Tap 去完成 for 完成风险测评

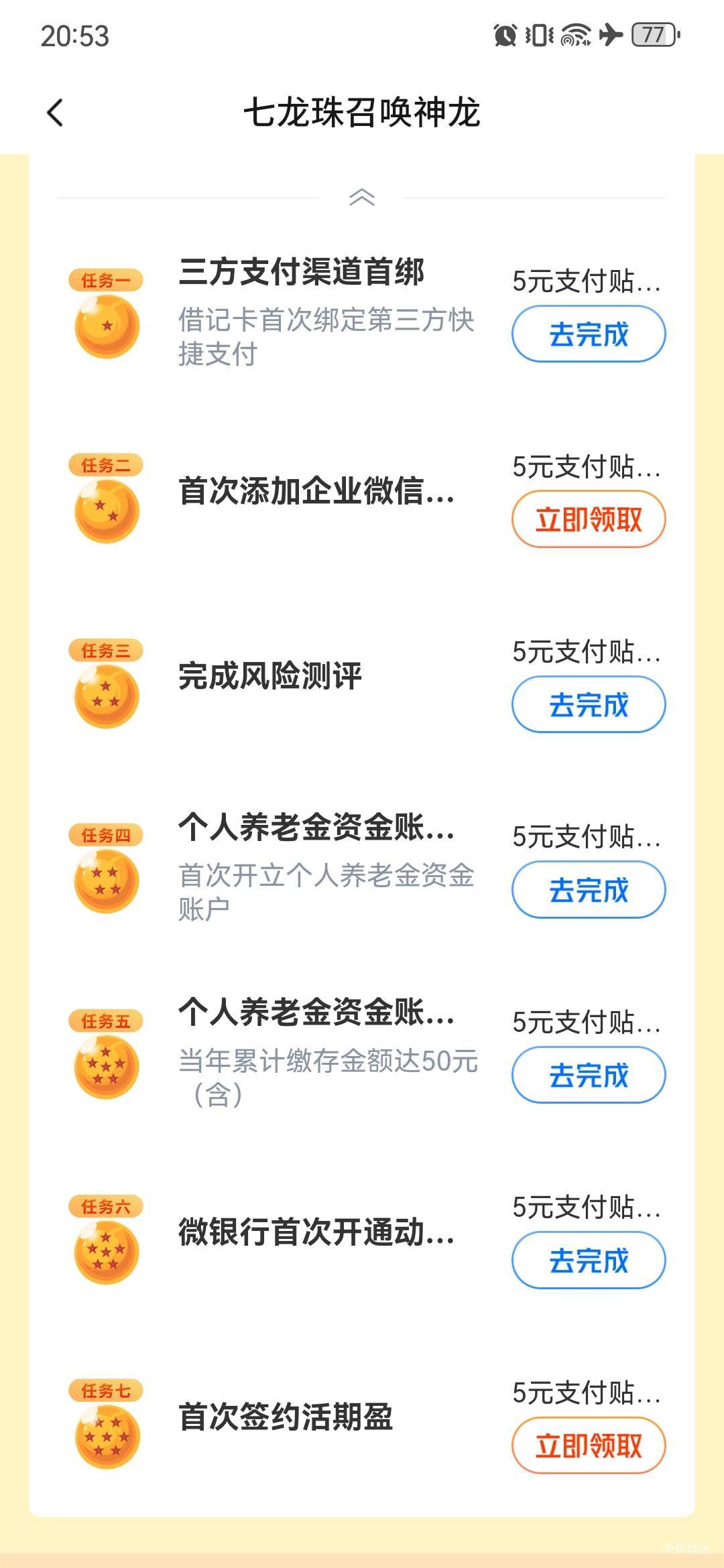pos(588,704)
